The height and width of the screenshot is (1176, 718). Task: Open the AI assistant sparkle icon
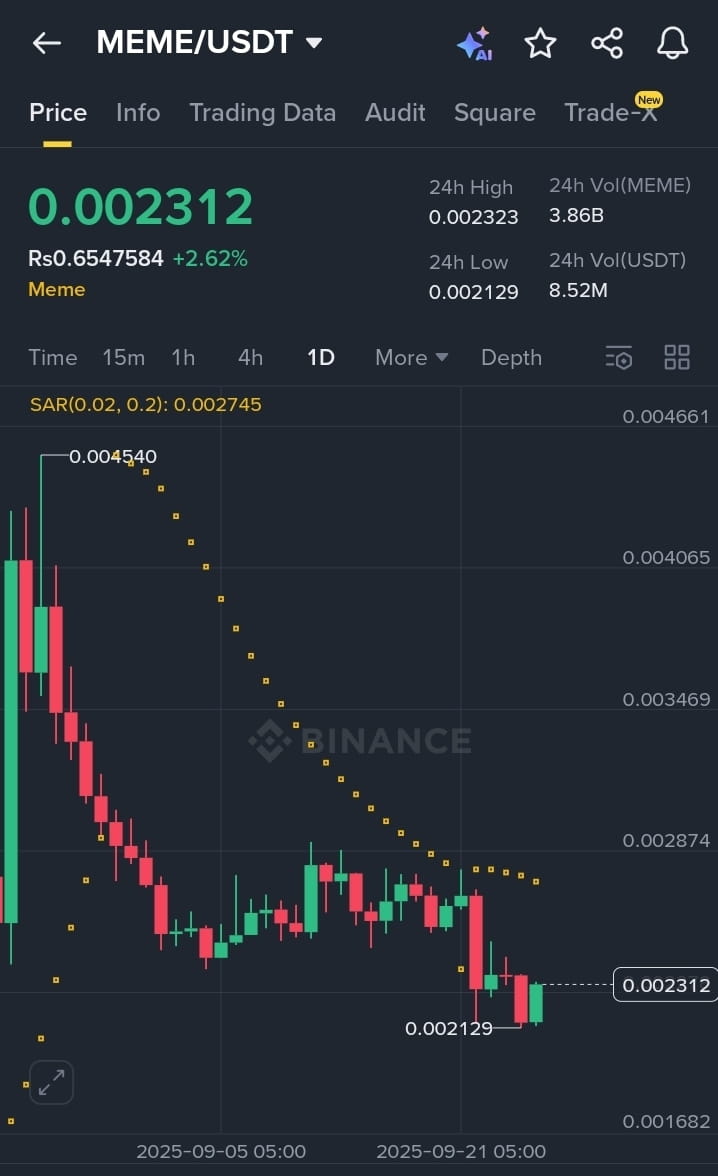474,44
